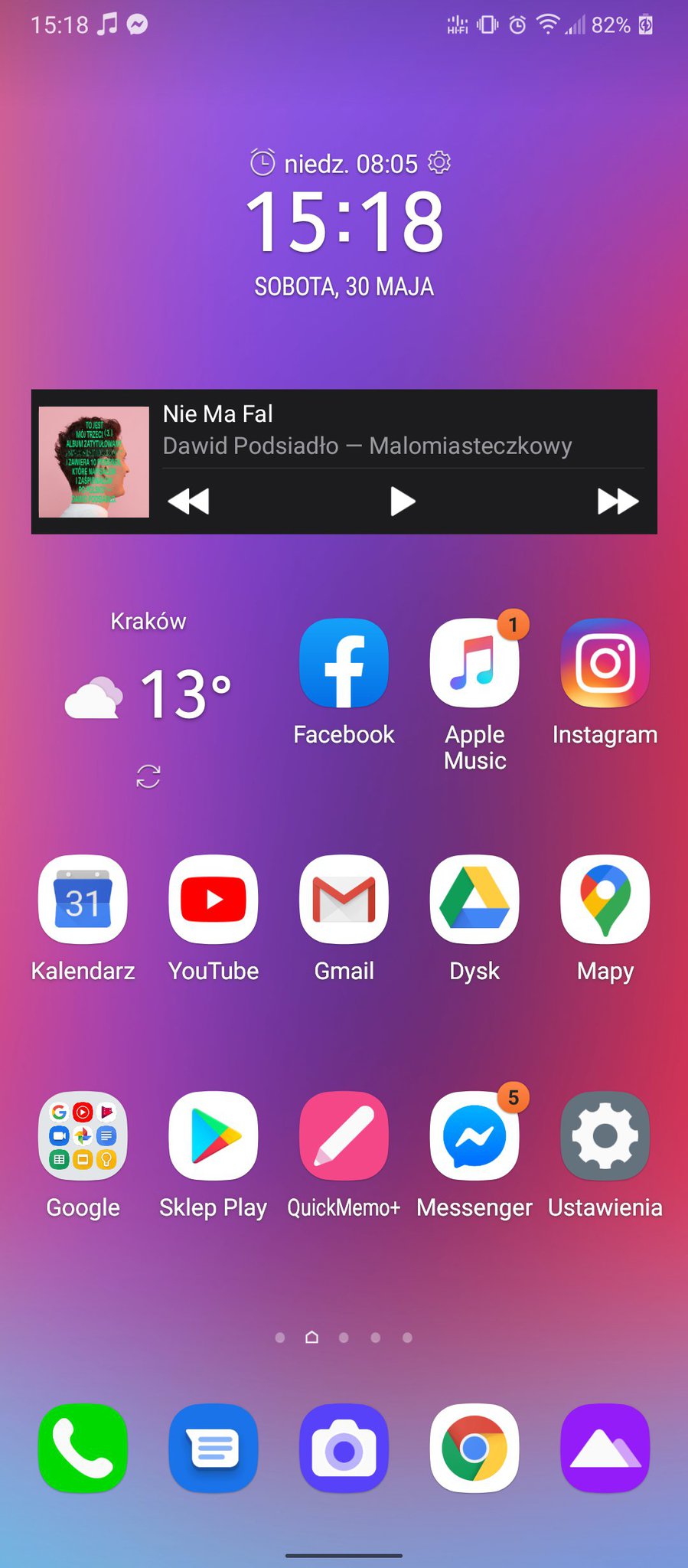This screenshot has width=688, height=1568.
Task: Go back to the previous track
Action: click(x=188, y=502)
